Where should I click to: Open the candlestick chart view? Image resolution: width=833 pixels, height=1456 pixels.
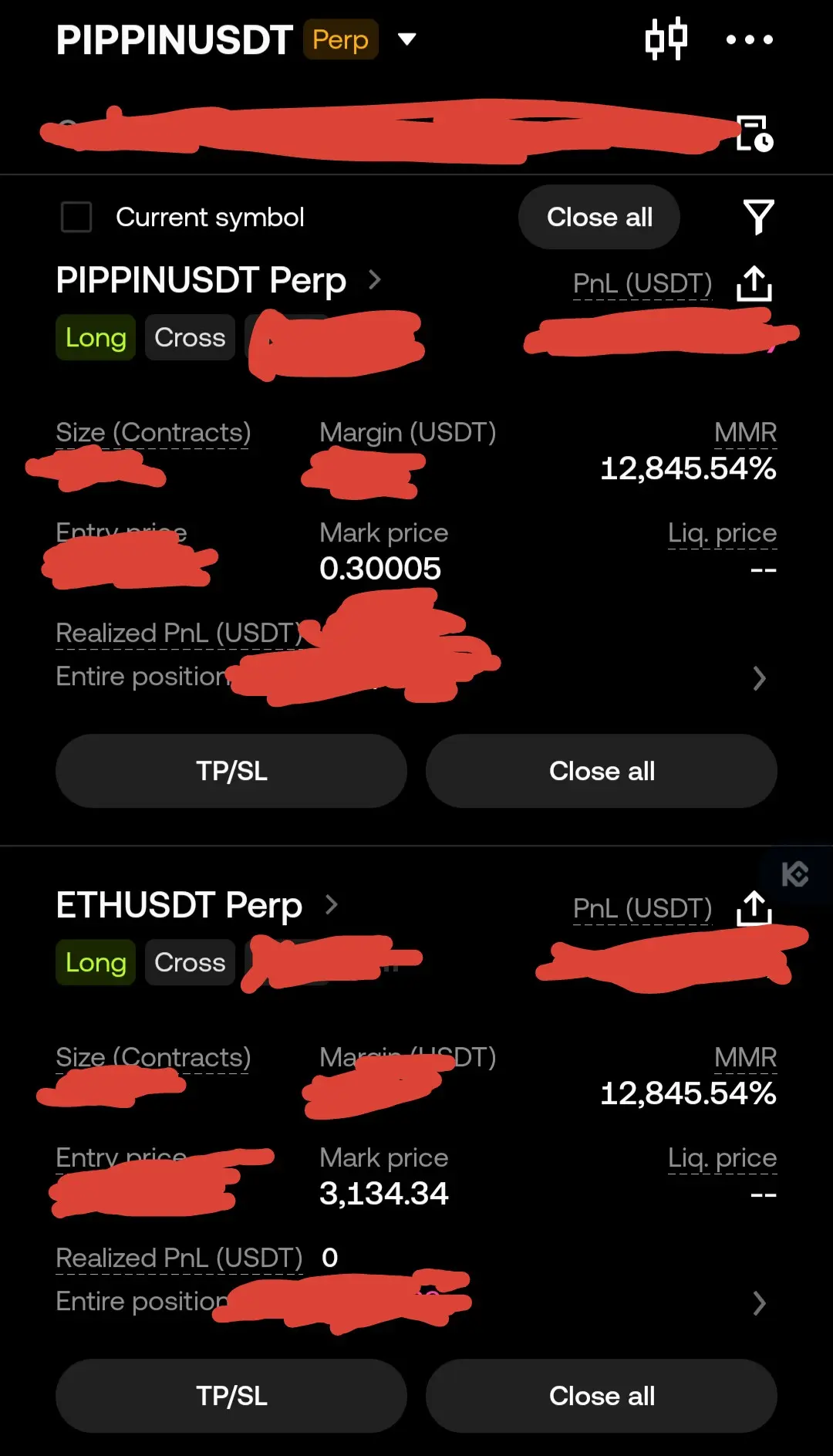(666, 39)
